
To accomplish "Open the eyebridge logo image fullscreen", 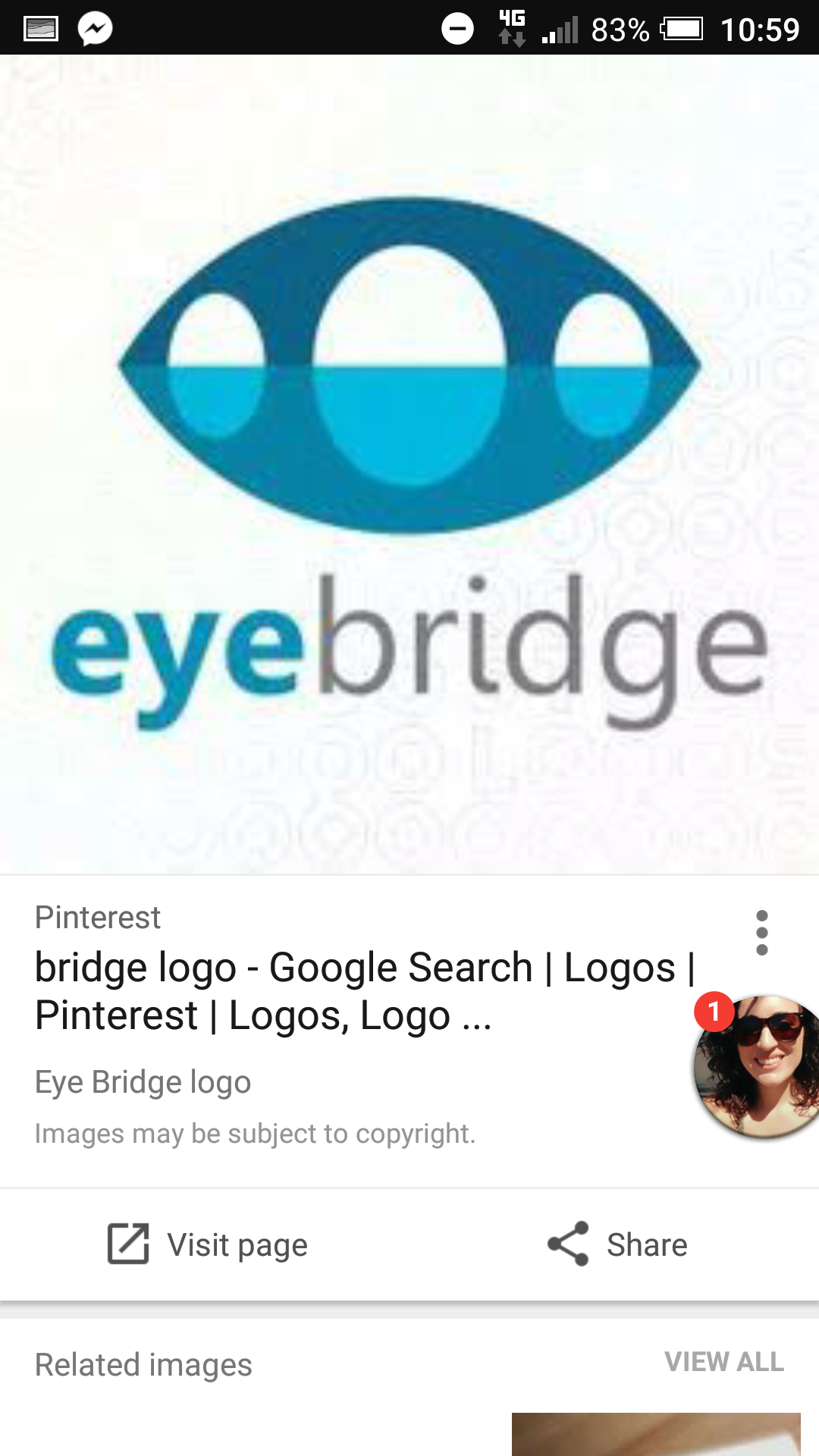I will point(409,464).
